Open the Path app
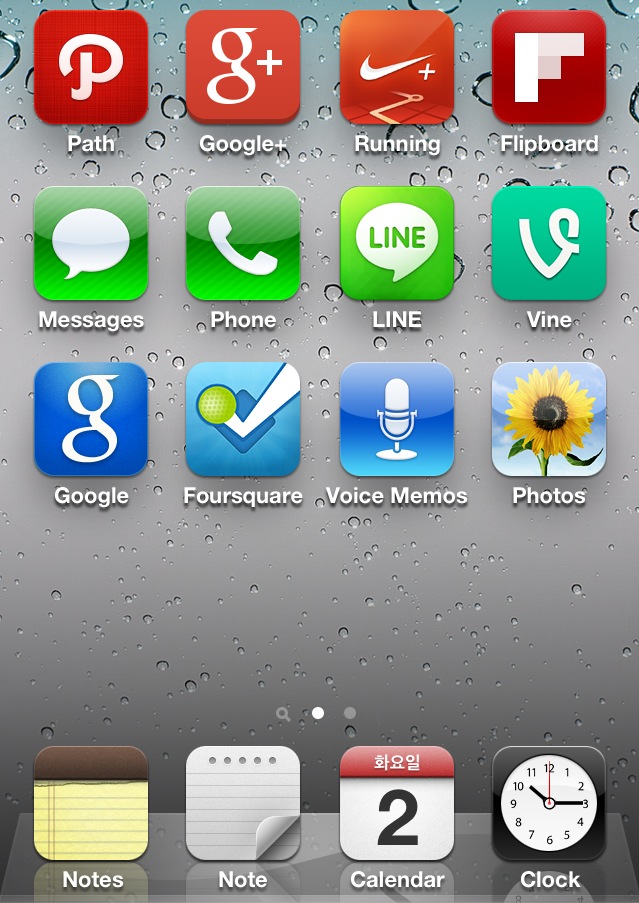Image resolution: width=639 pixels, height=903 pixels. pos(91,67)
